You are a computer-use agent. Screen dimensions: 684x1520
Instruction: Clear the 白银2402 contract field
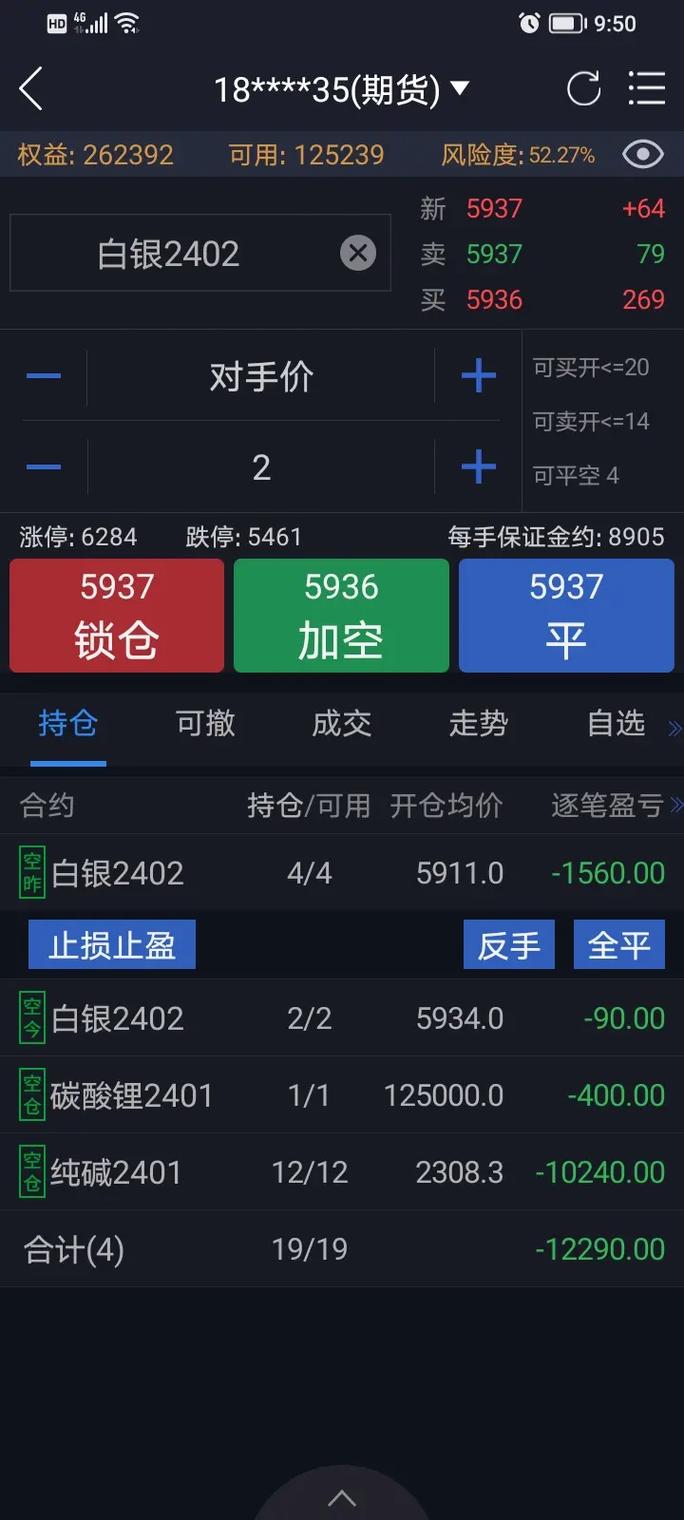[x=358, y=253]
